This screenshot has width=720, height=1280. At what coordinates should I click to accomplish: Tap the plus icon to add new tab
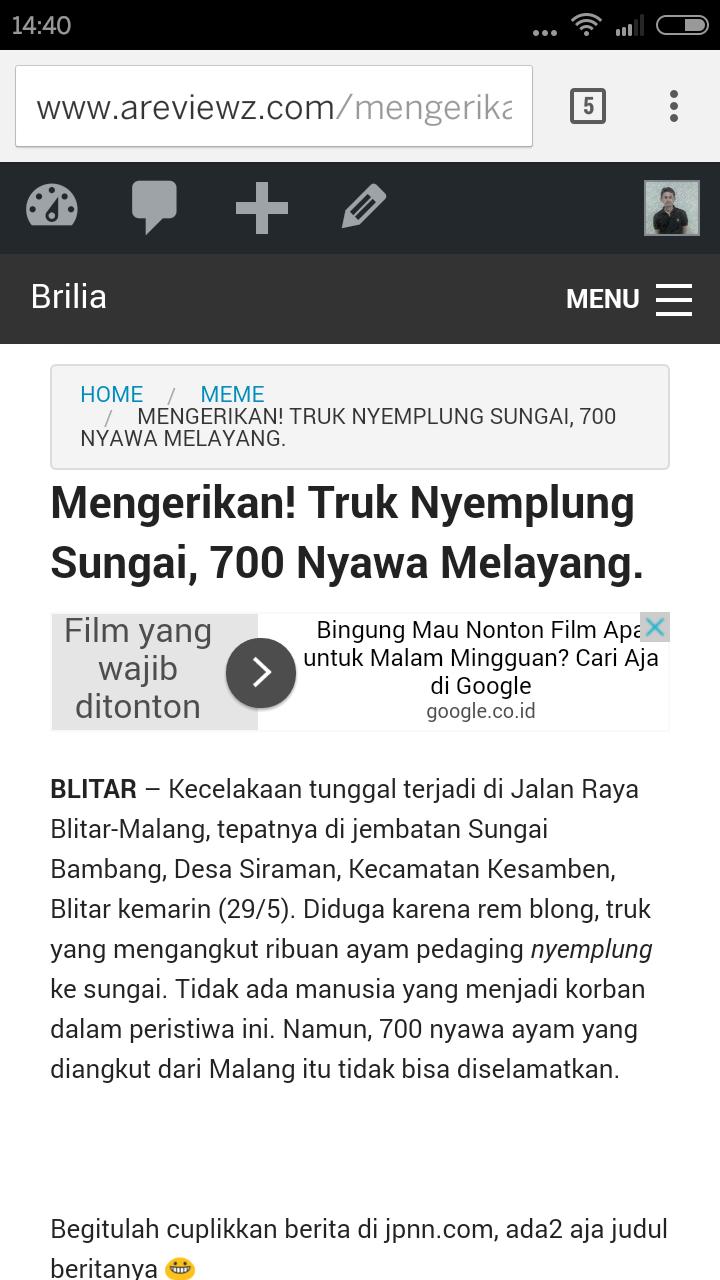point(260,207)
